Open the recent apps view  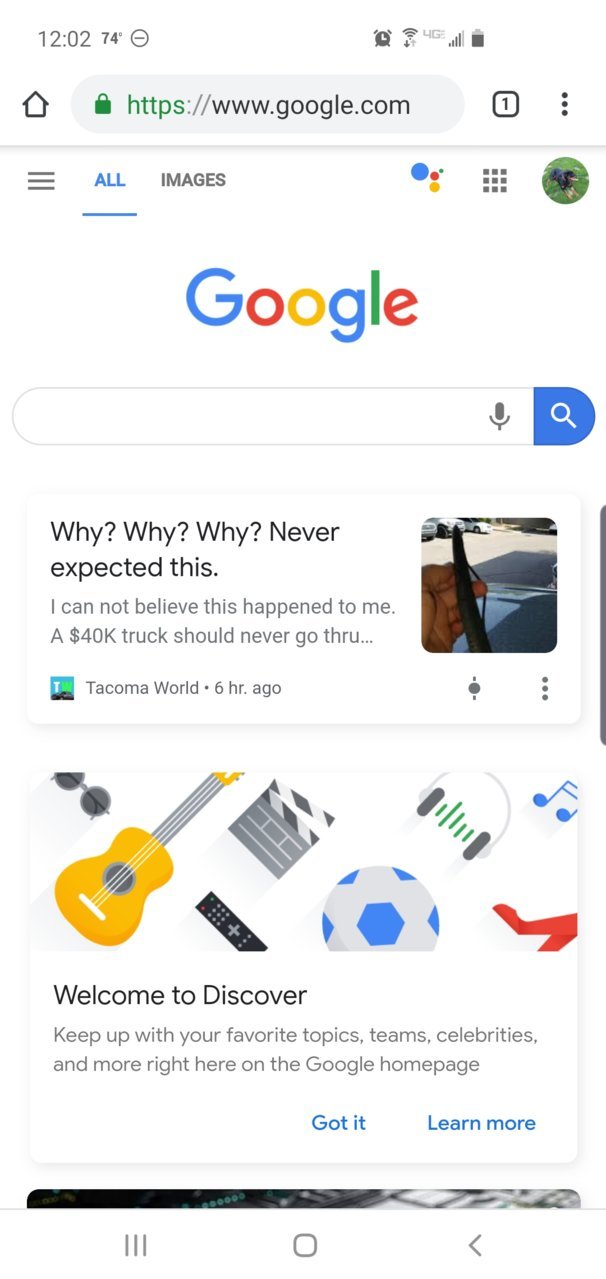tap(135, 1245)
